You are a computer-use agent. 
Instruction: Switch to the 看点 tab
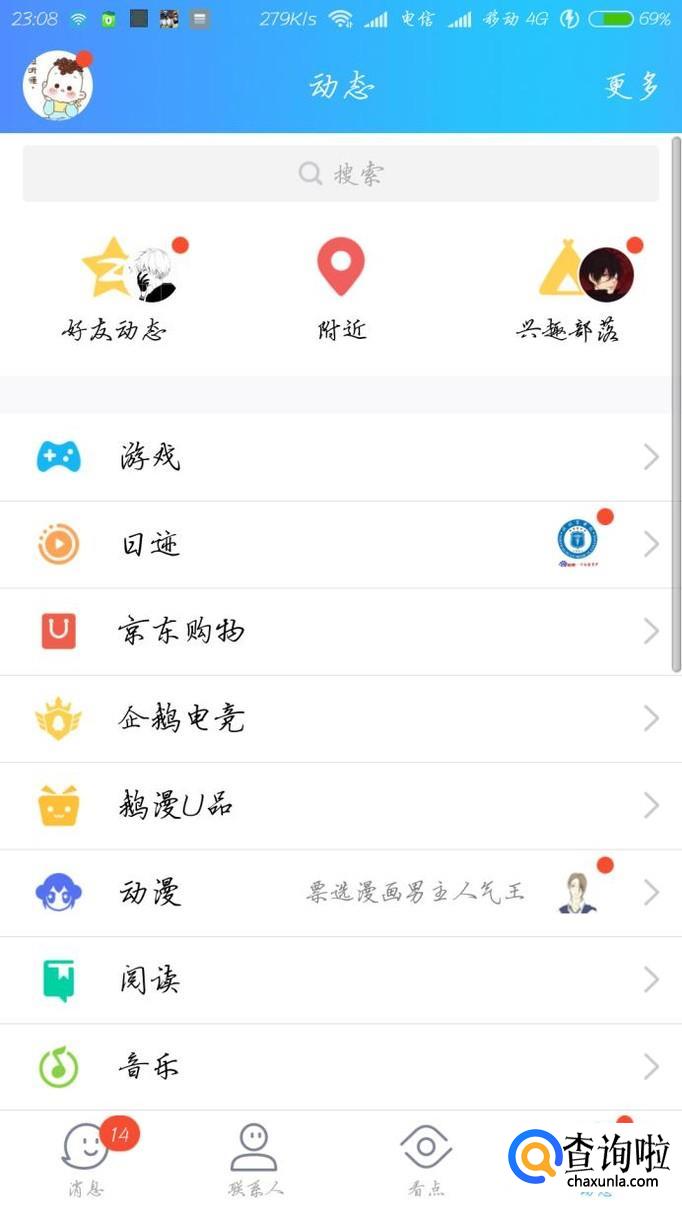coord(425,1160)
